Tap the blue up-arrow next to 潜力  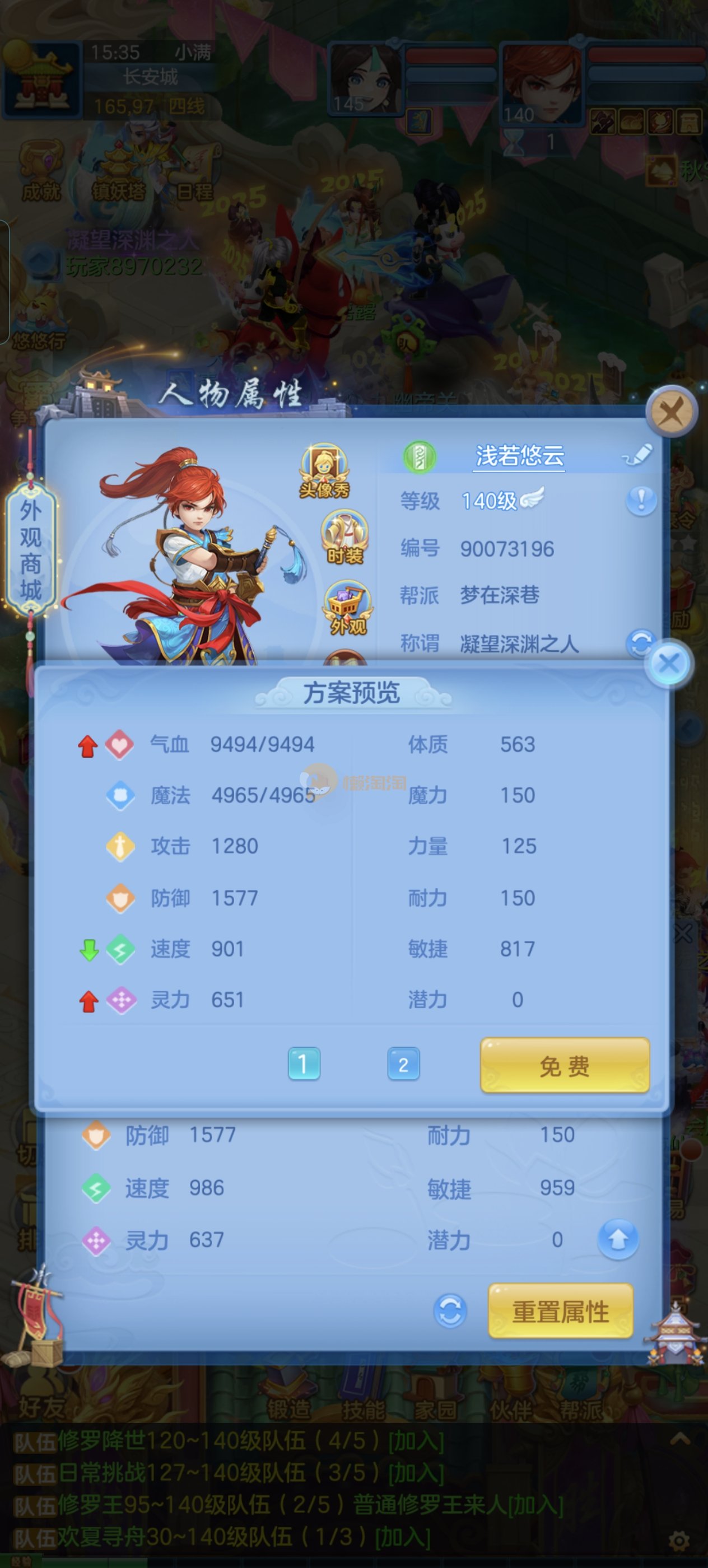[617, 1239]
